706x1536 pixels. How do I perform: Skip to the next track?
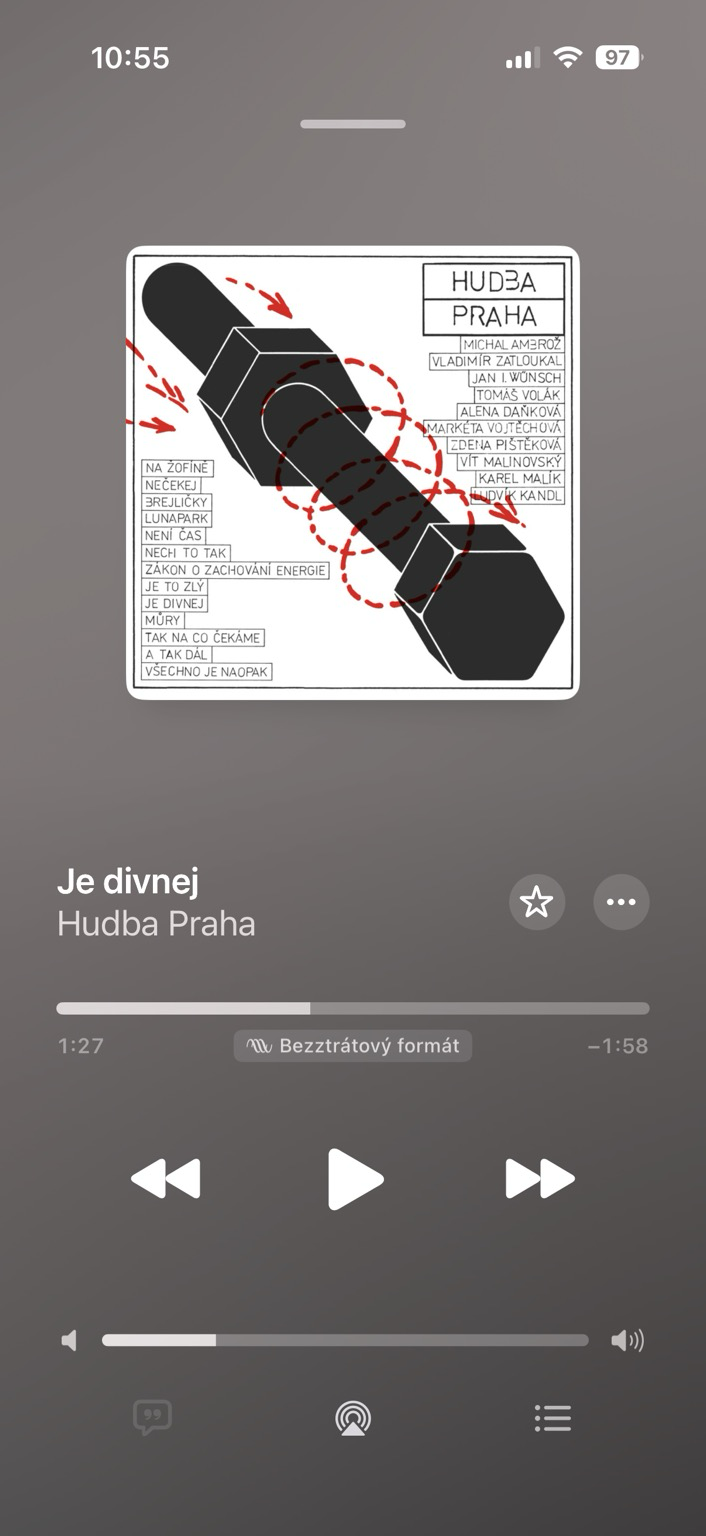tap(540, 1179)
